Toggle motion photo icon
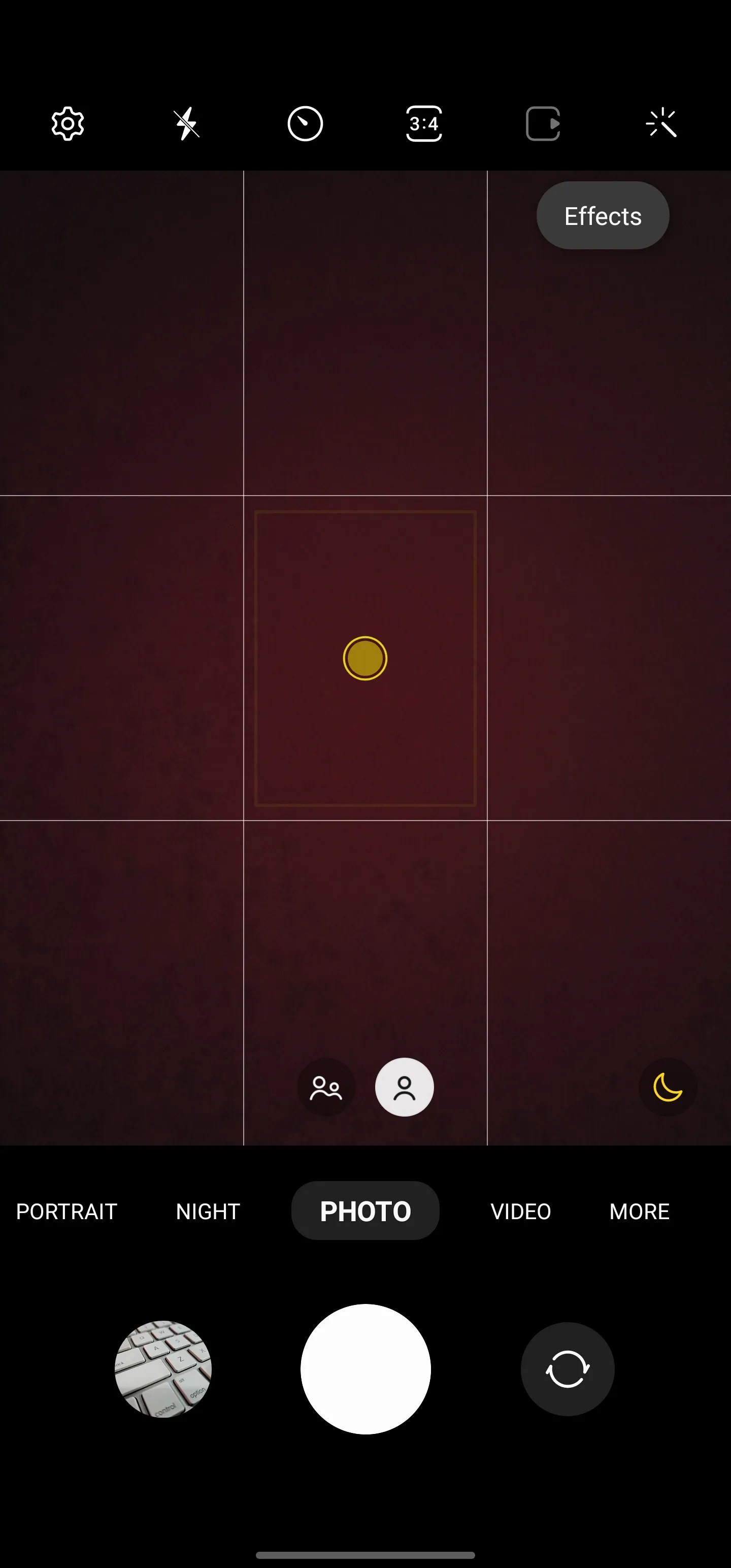731x1568 pixels. [542, 124]
